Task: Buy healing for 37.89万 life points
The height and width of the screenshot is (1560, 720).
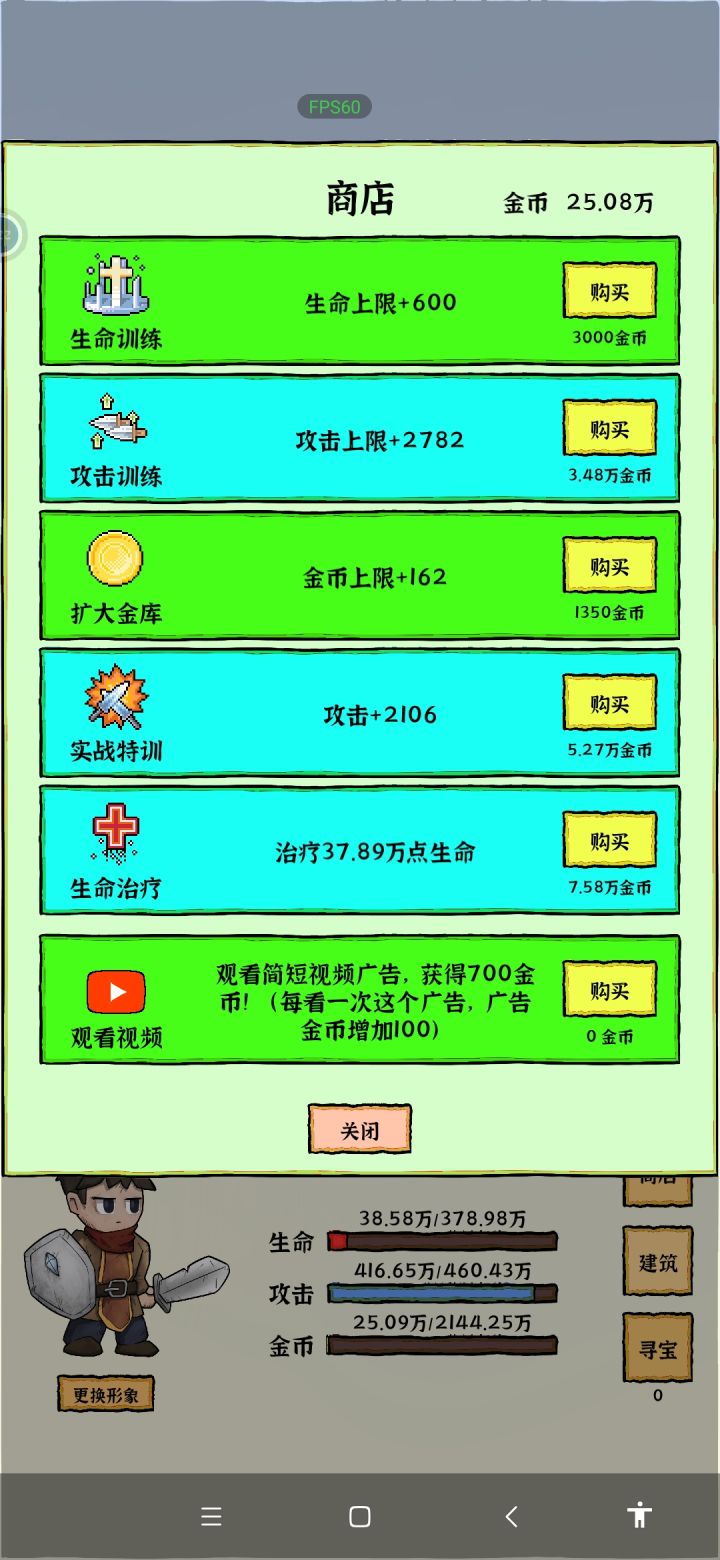Action: tap(610, 841)
